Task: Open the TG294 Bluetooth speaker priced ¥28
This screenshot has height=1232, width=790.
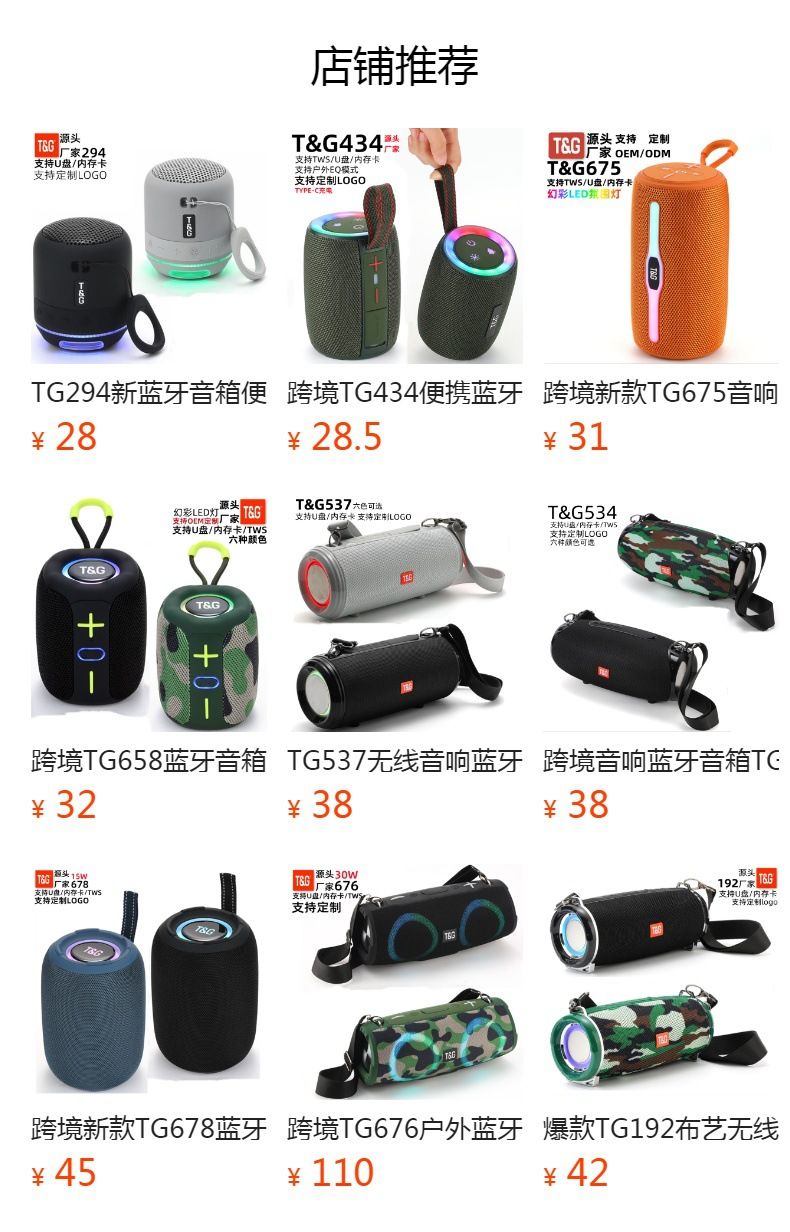Action: [149, 291]
